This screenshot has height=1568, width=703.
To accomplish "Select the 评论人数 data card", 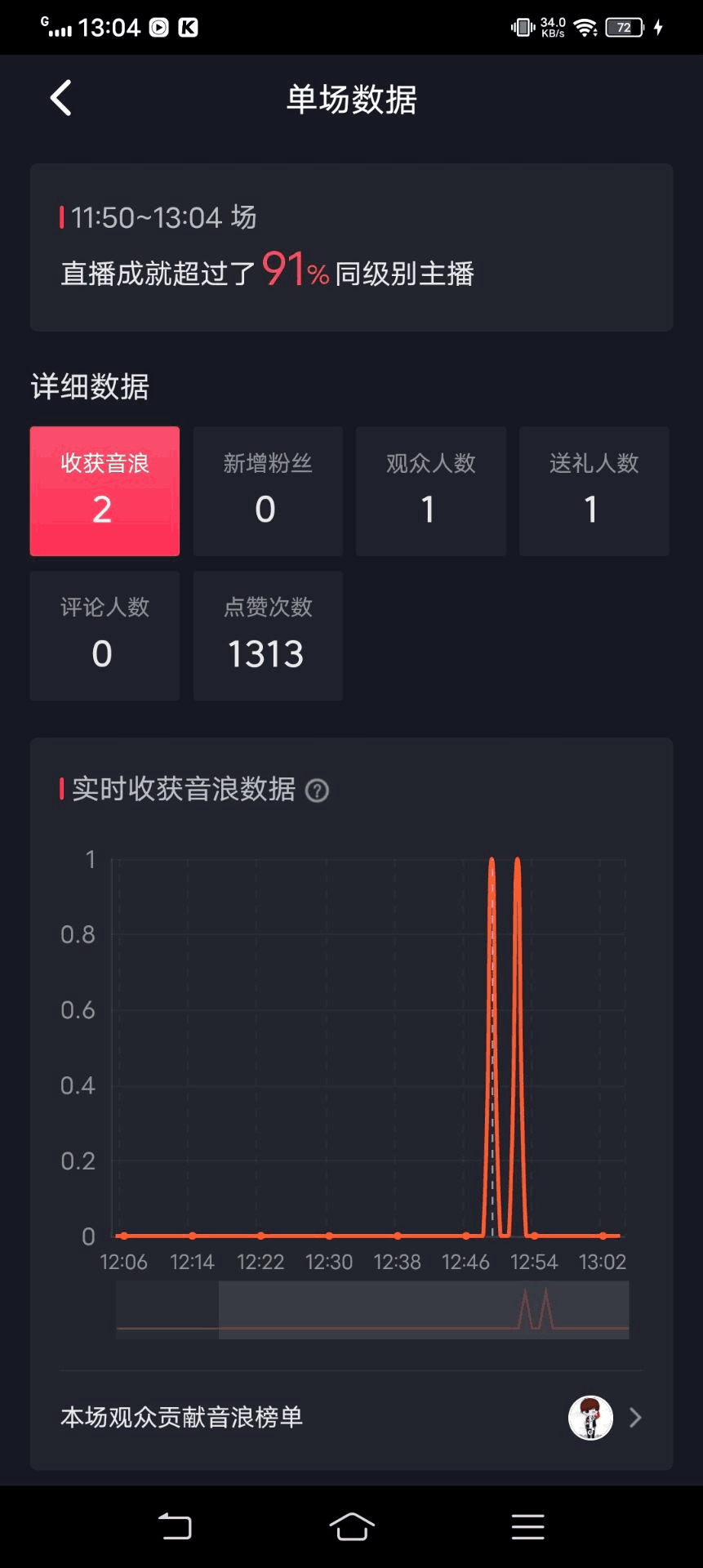I will pyautogui.click(x=105, y=635).
